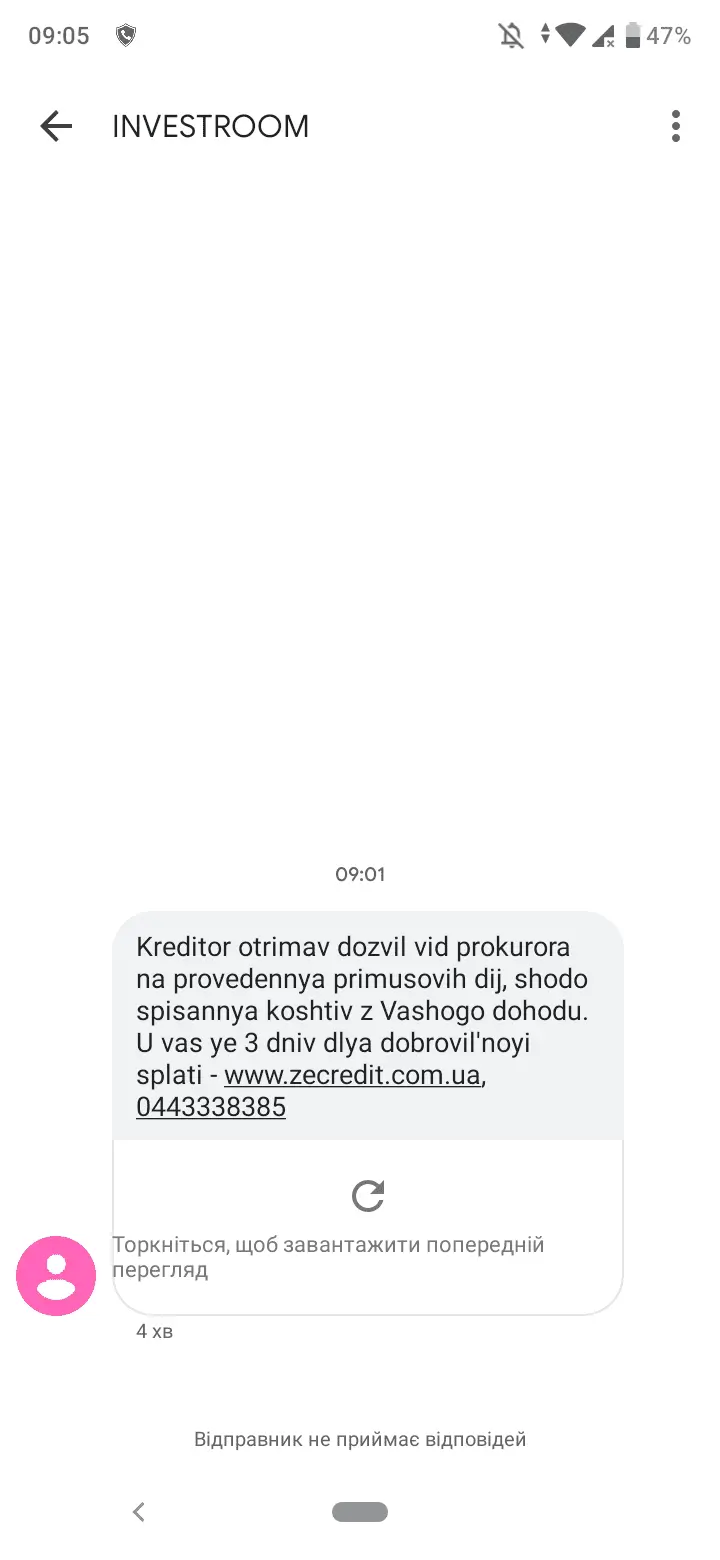Image resolution: width=720 pixels, height=1560 pixels.
Task: Open the sender's contact avatar
Action: click(56, 1275)
